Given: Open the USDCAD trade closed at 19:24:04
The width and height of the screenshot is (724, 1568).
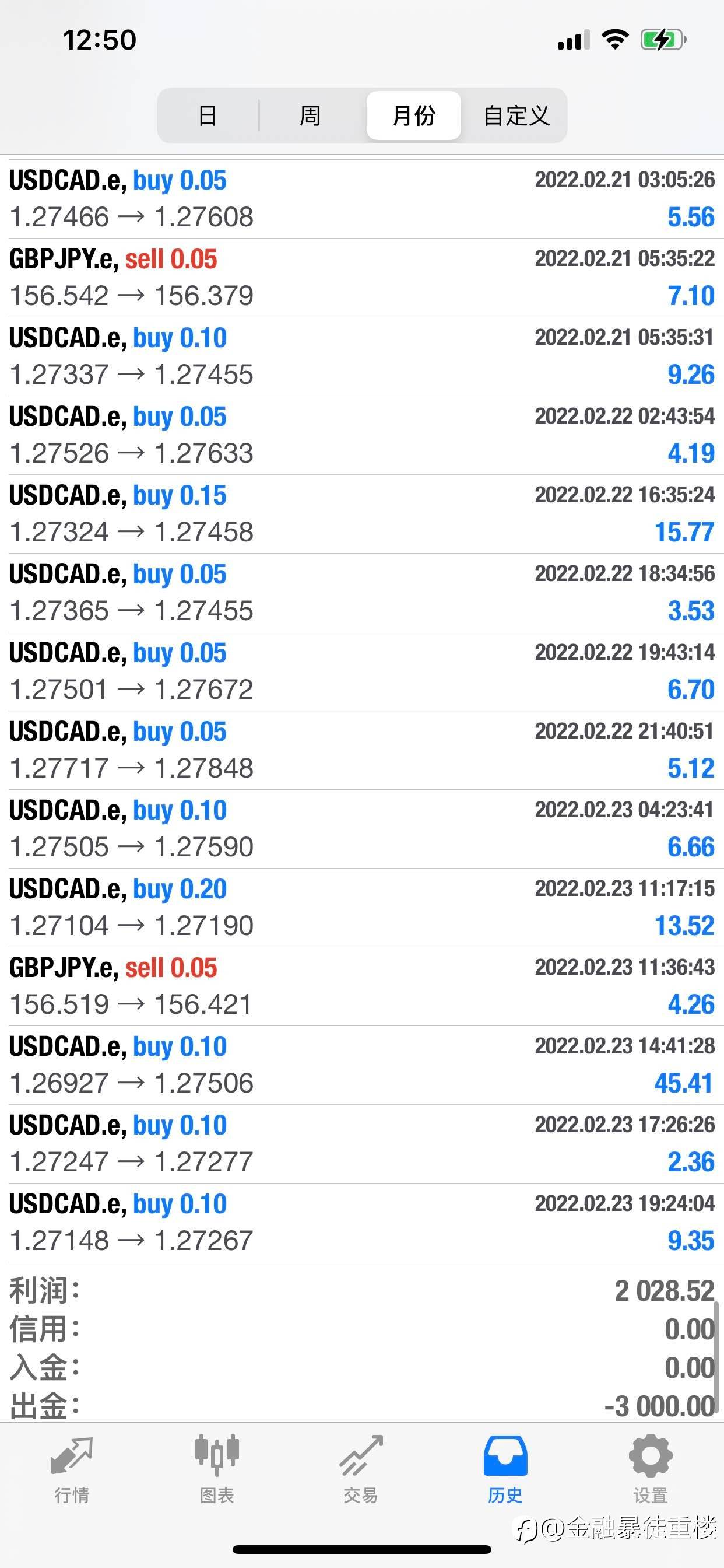Looking at the screenshot, I should (x=361, y=1222).
